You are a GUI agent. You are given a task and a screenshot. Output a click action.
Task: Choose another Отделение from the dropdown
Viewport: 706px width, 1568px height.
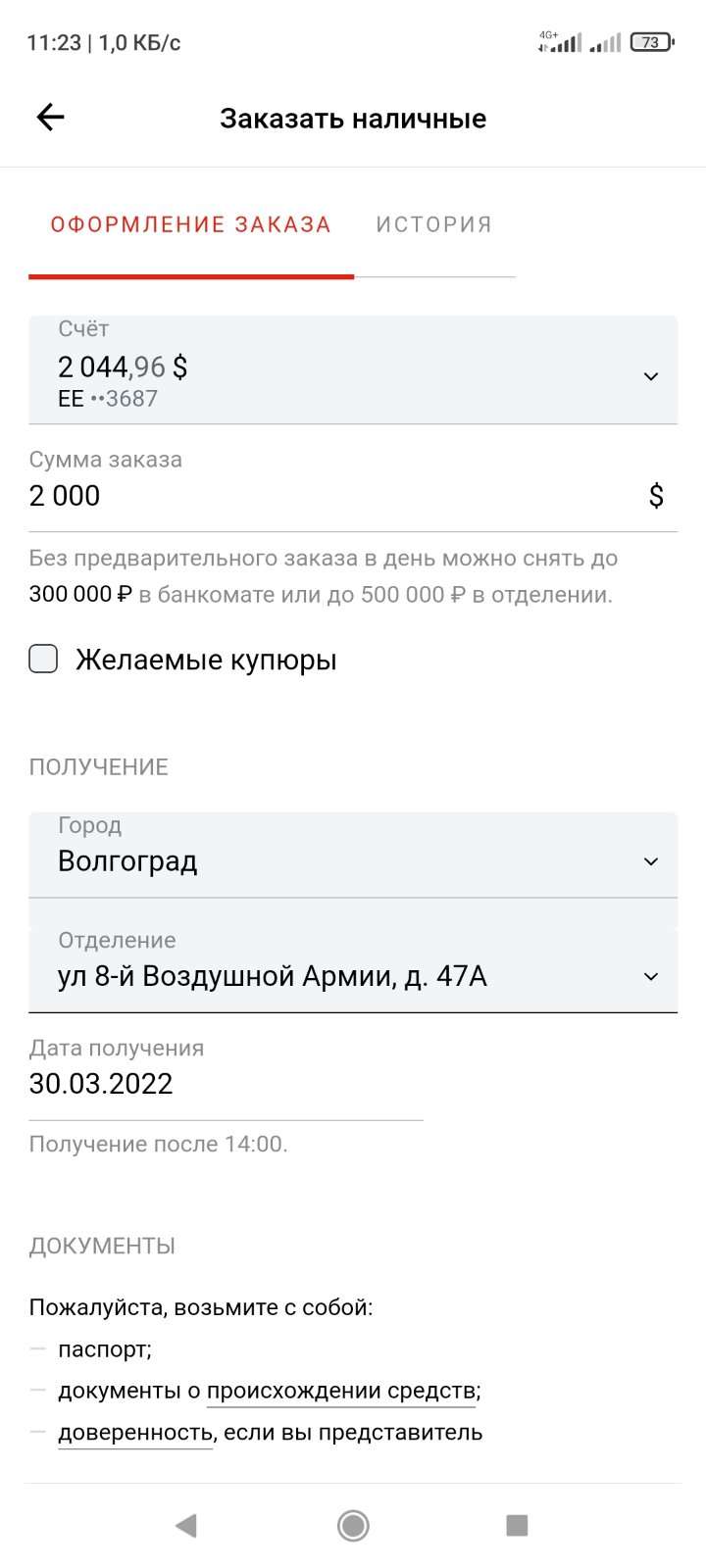click(x=353, y=969)
